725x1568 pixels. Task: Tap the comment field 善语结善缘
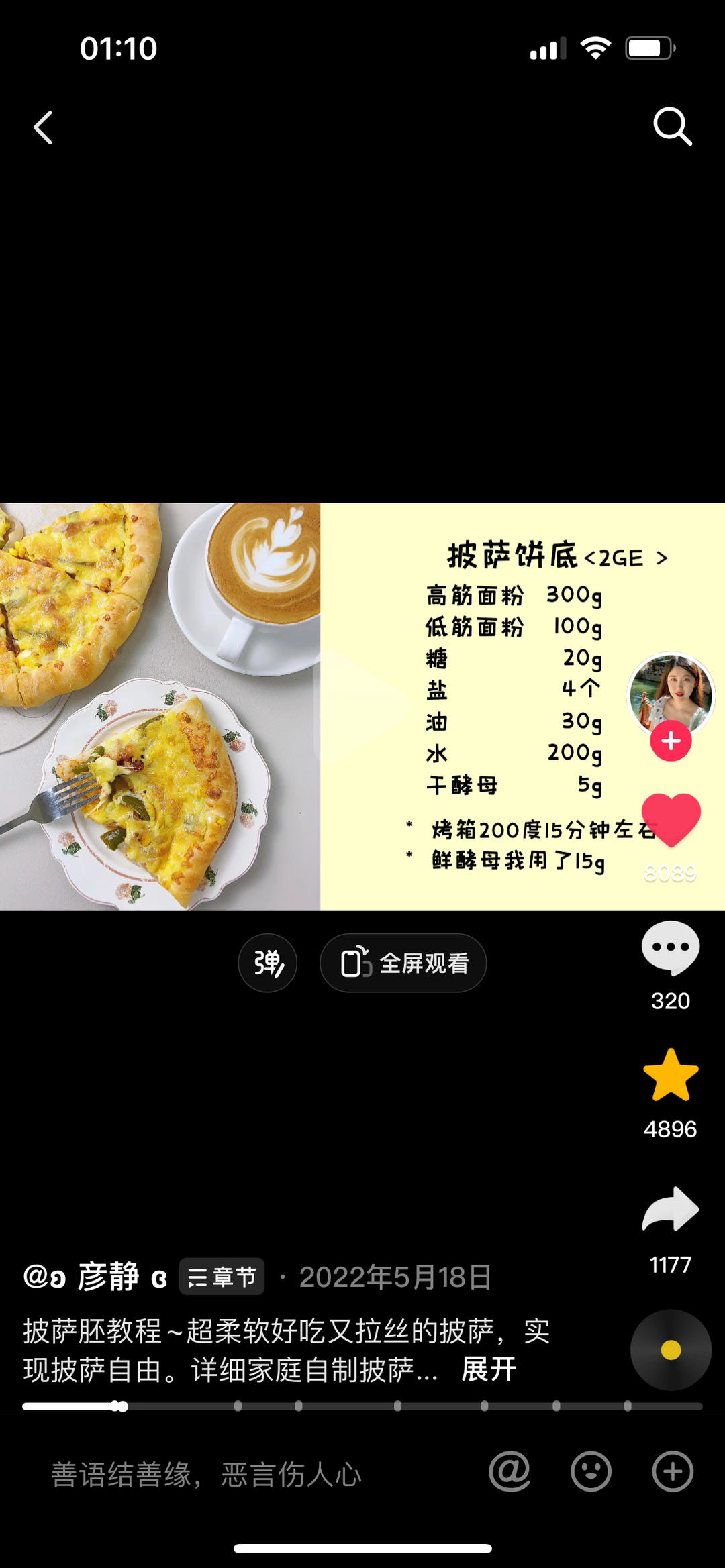[x=207, y=1474]
